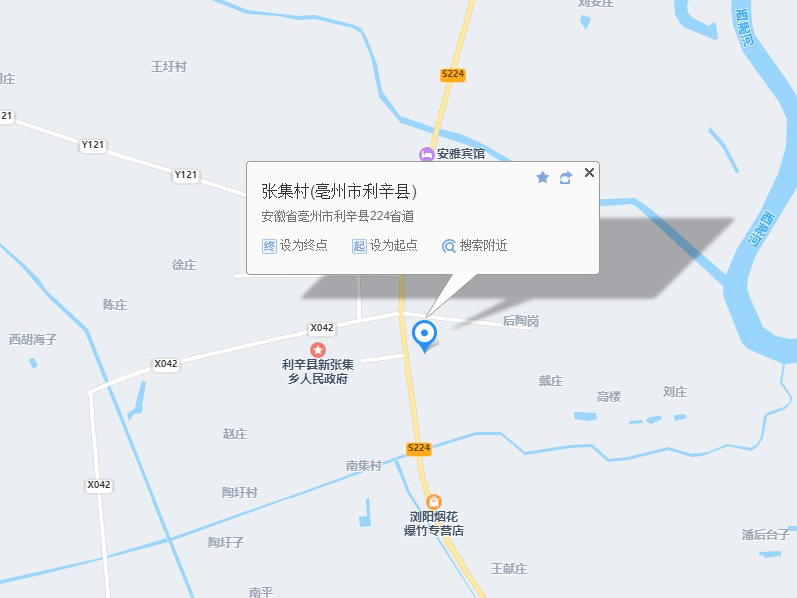Search nearby places (搜索附近)
The image size is (797, 598).
[x=475, y=245]
